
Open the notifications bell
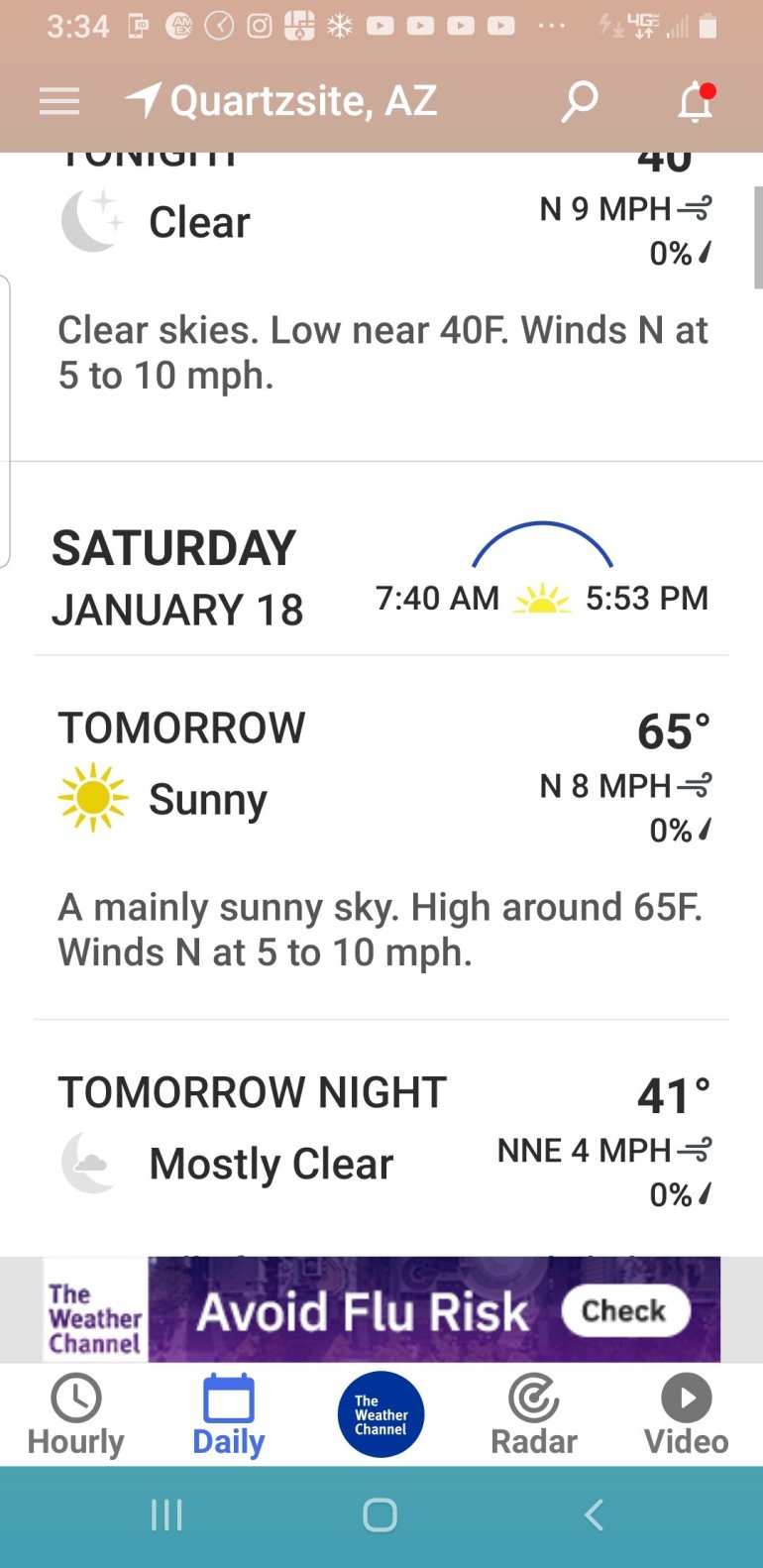[x=696, y=101]
